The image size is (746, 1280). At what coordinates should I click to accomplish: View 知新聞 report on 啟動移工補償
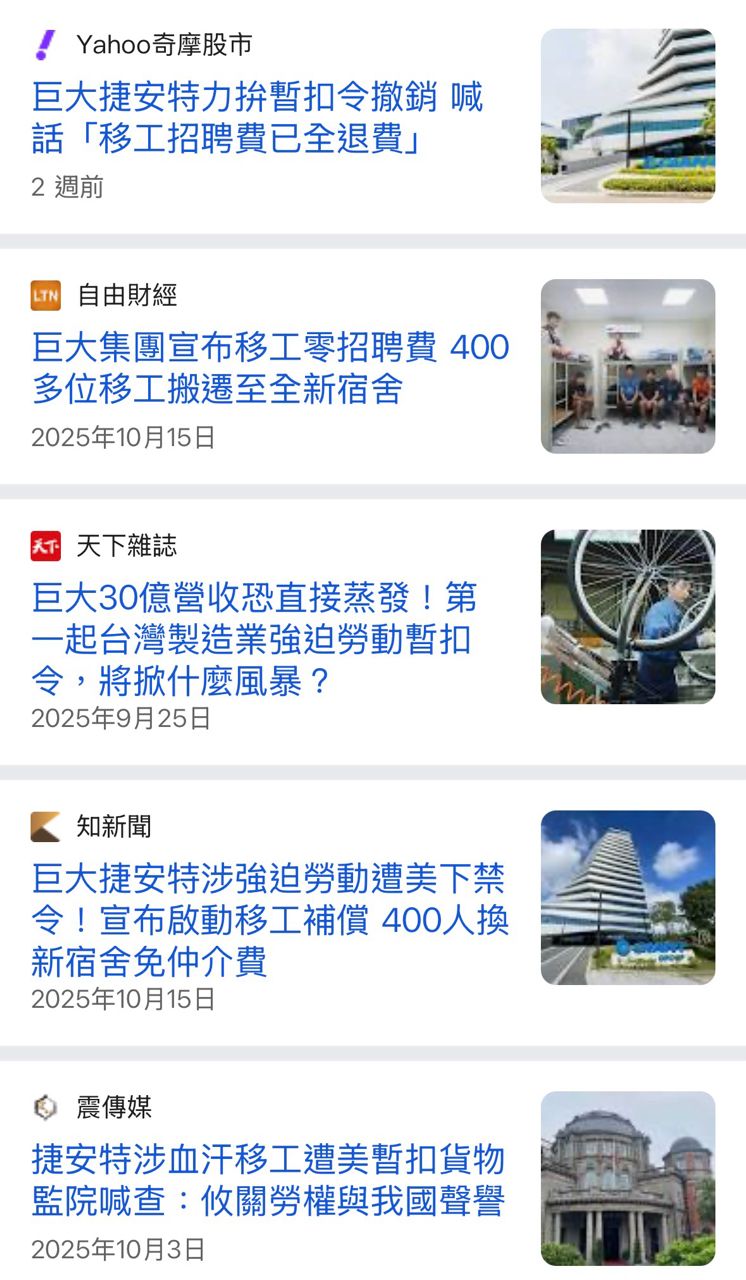(x=270, y=920)
